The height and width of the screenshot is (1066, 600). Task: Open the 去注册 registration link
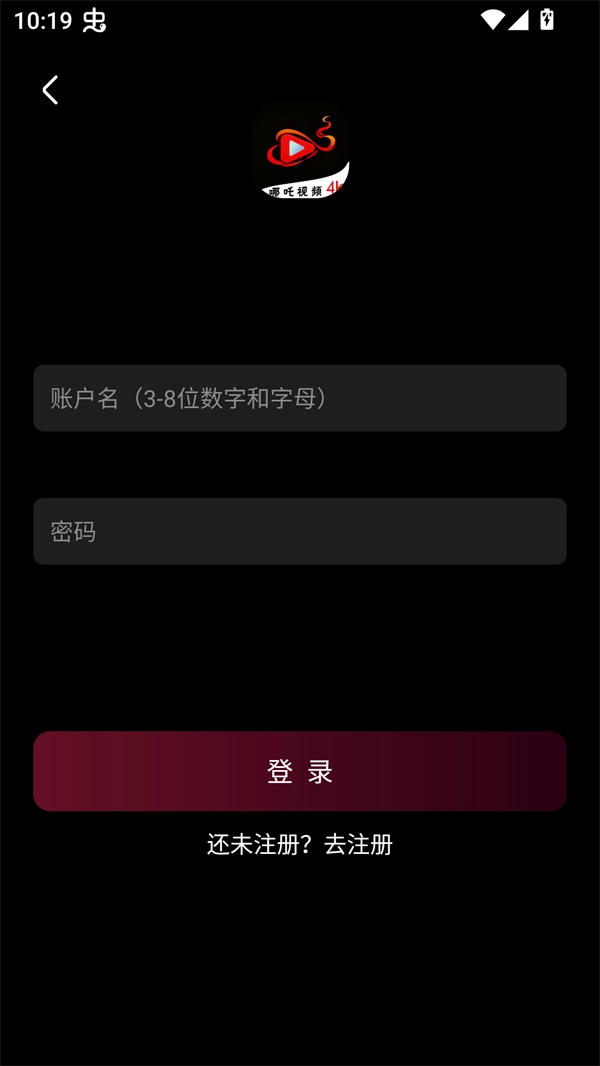click(358, 844)
